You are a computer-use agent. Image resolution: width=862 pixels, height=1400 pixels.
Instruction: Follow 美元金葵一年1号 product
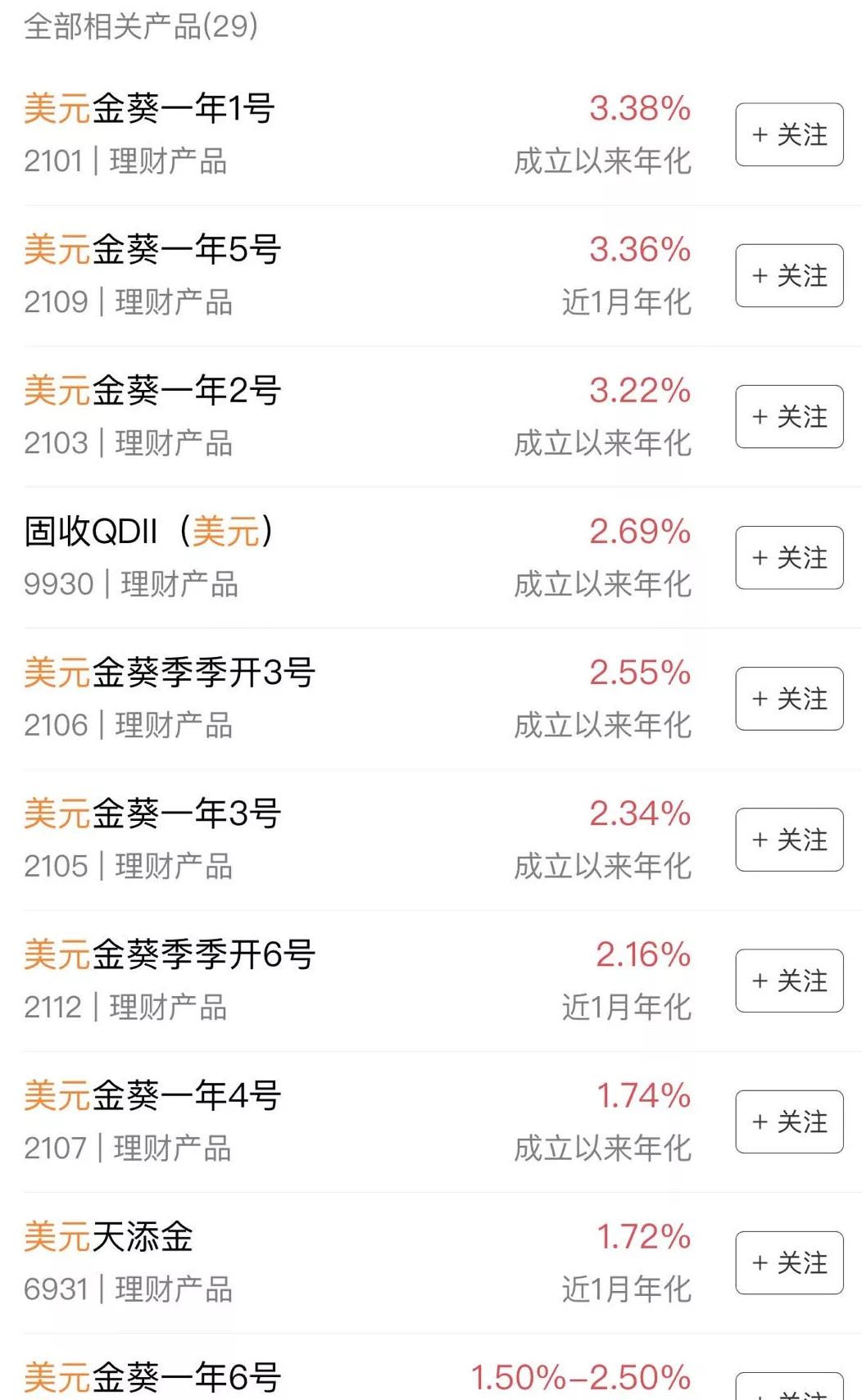pos(788,134)
